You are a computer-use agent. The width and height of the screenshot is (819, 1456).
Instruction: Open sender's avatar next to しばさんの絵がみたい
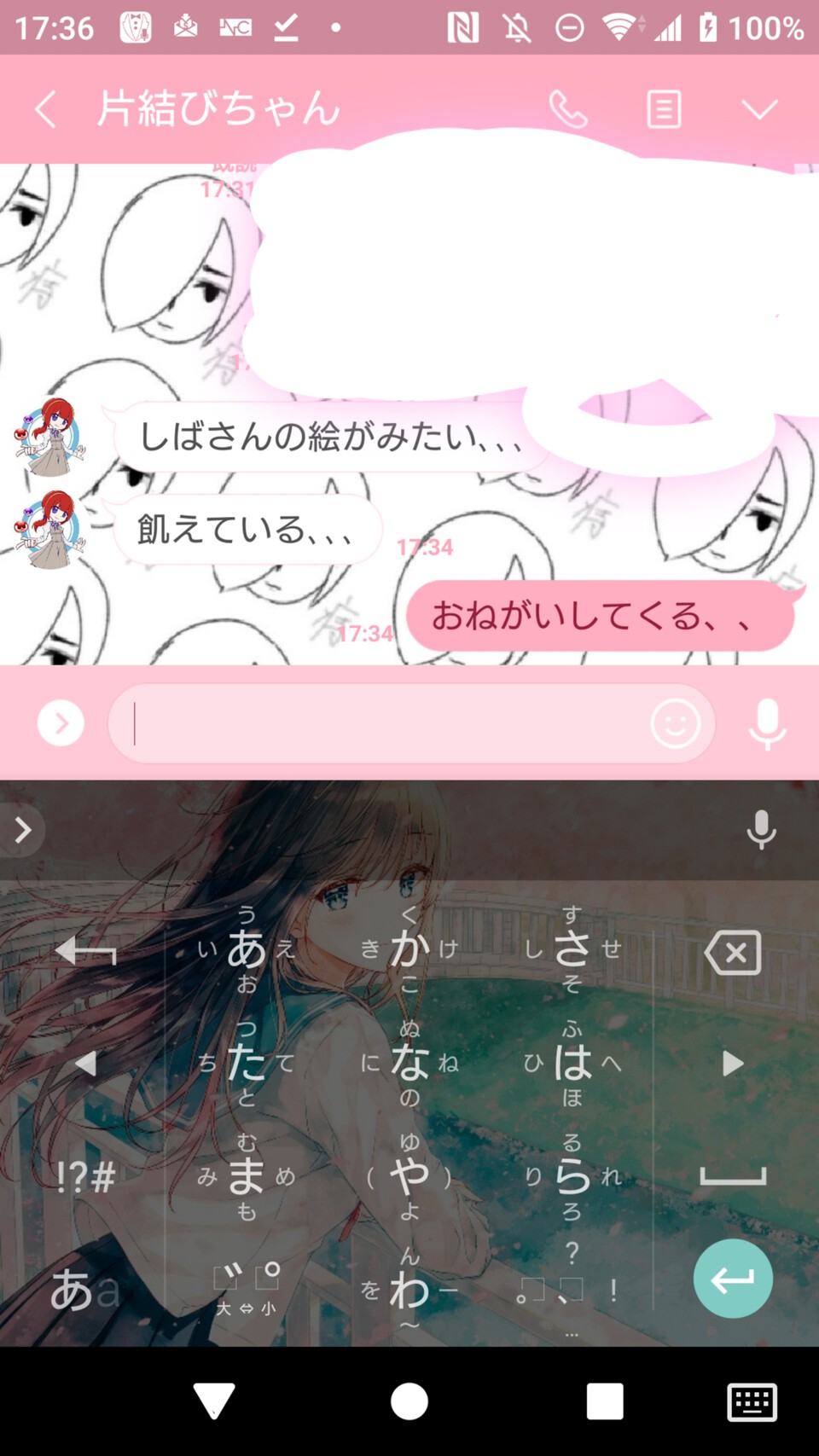49,437
